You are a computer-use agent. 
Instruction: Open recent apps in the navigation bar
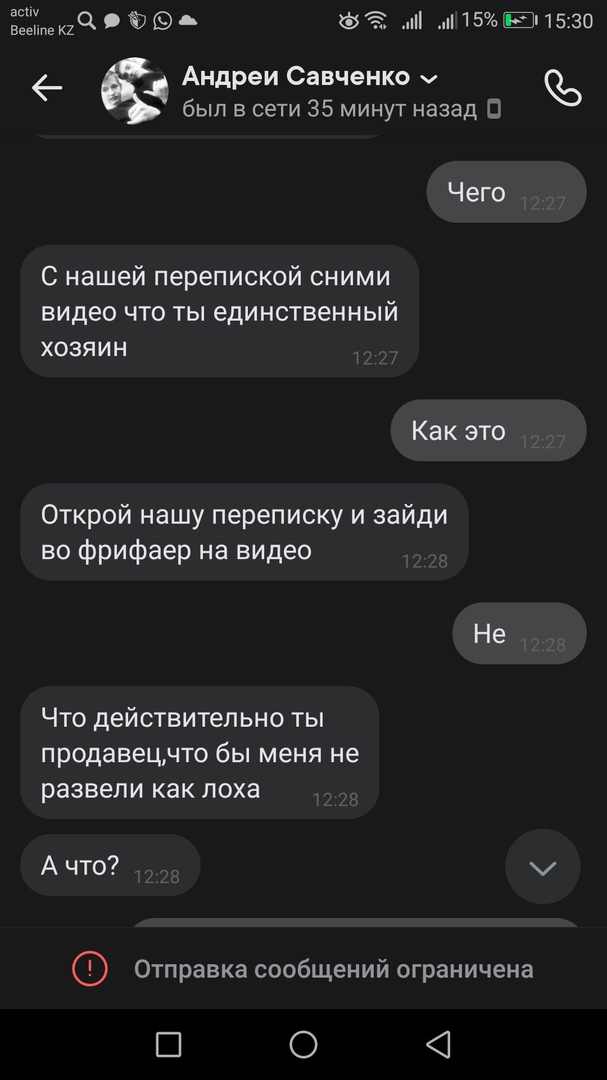point(169,1045)
